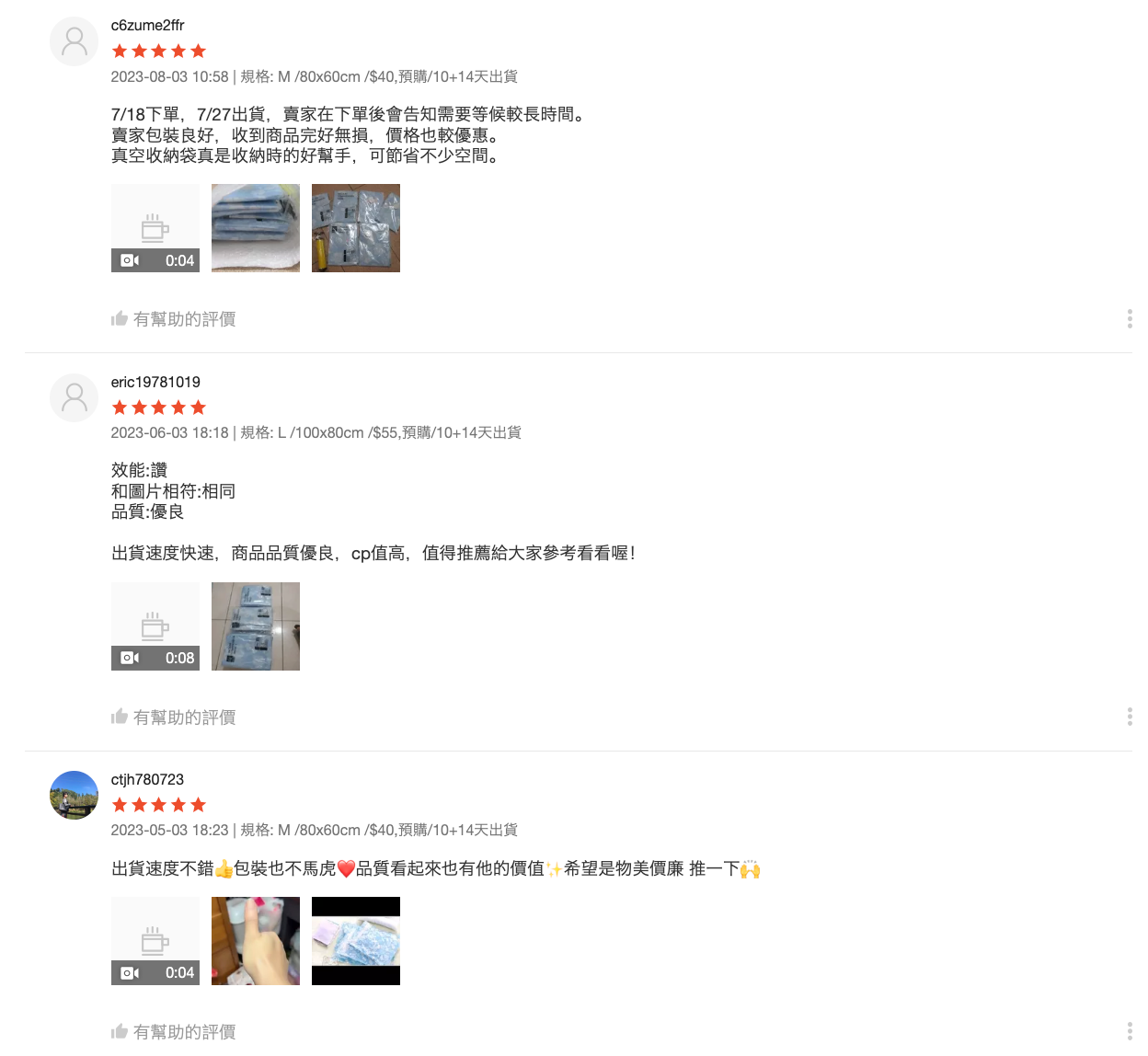Open the hand photo in ctjh780723's review
1148x1056 pixels.
click(x=255, y=940)
